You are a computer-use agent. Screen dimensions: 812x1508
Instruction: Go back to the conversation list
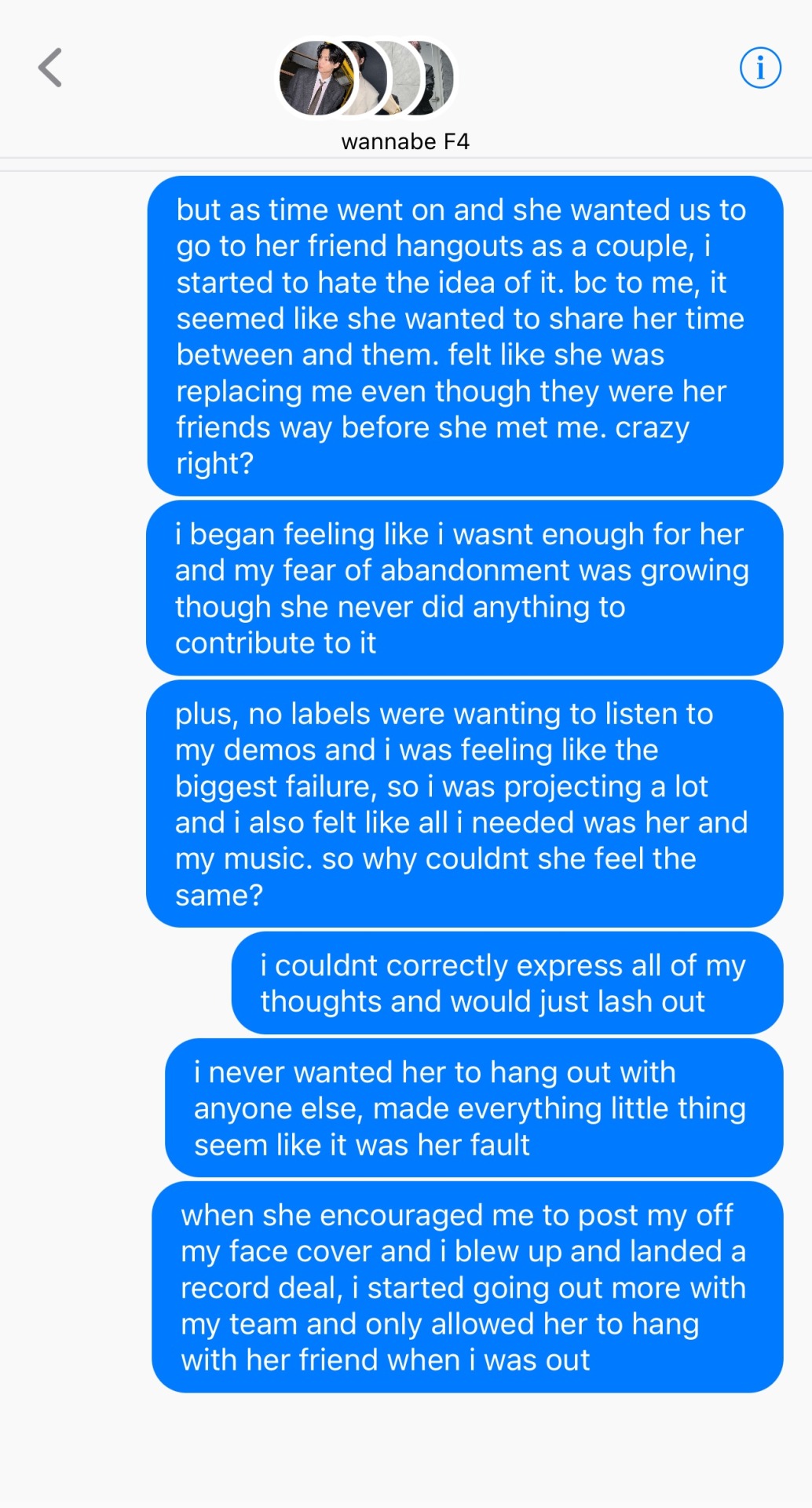tap(50, 68)
